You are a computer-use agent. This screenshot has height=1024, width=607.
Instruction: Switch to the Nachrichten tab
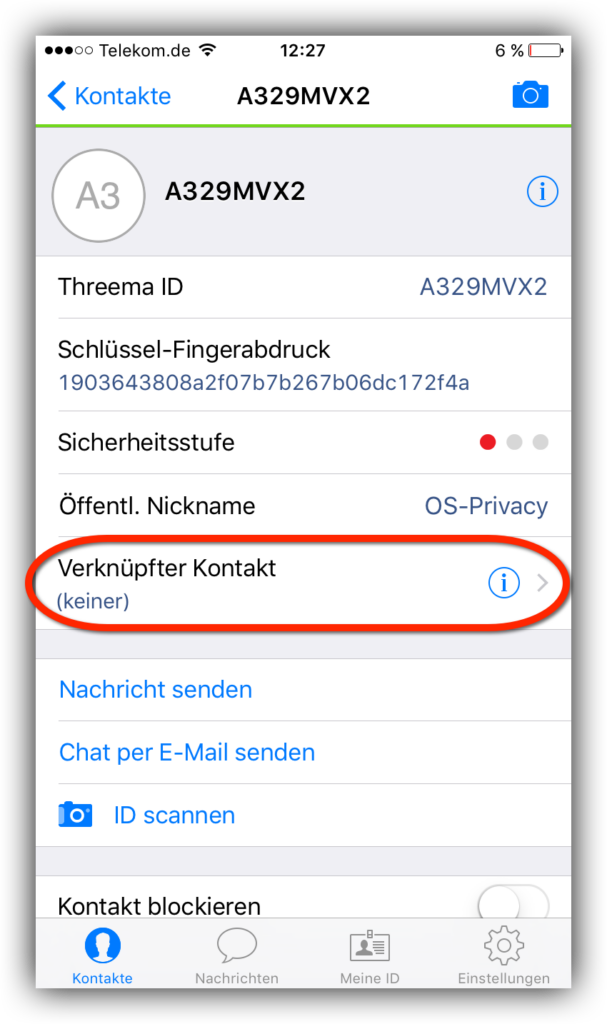[237, 956]
